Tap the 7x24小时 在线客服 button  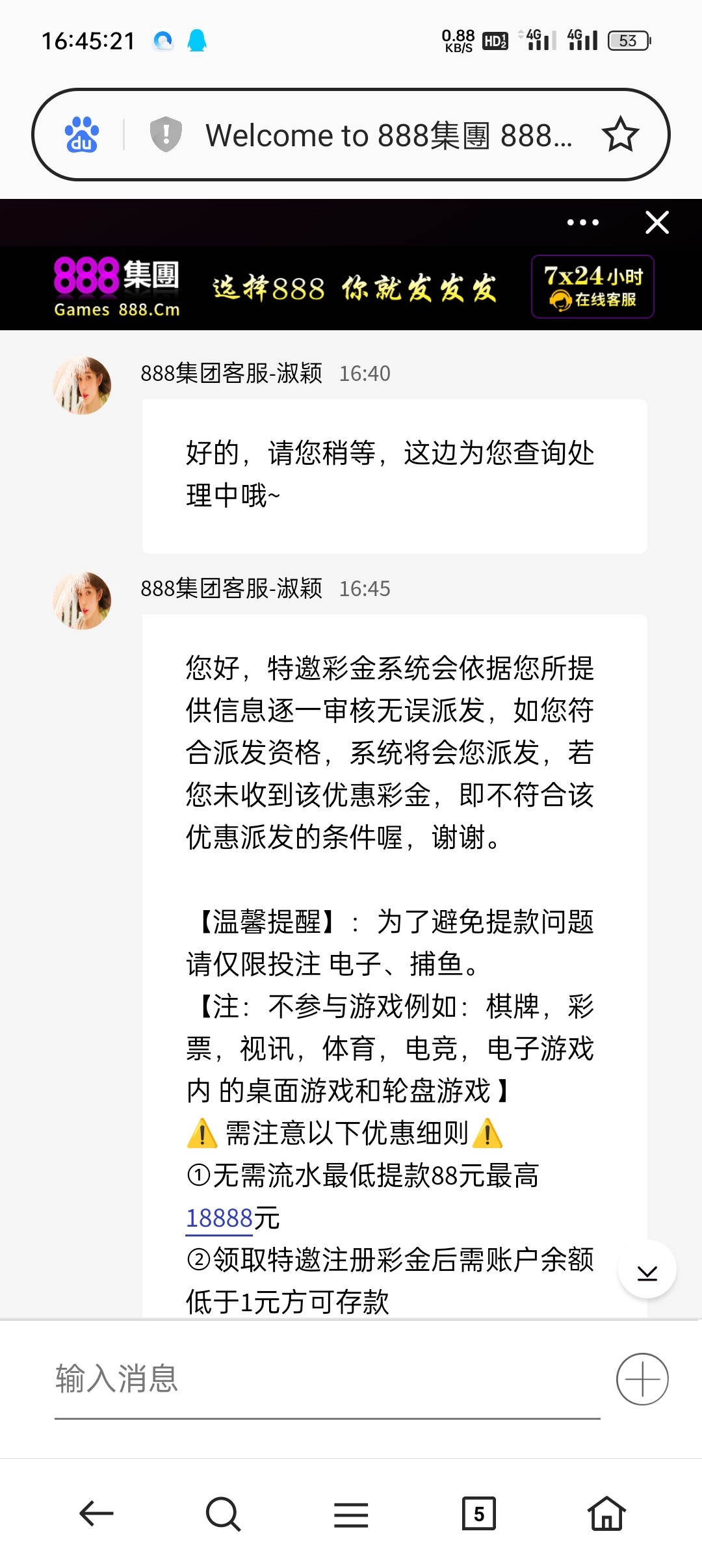(592, 287)
